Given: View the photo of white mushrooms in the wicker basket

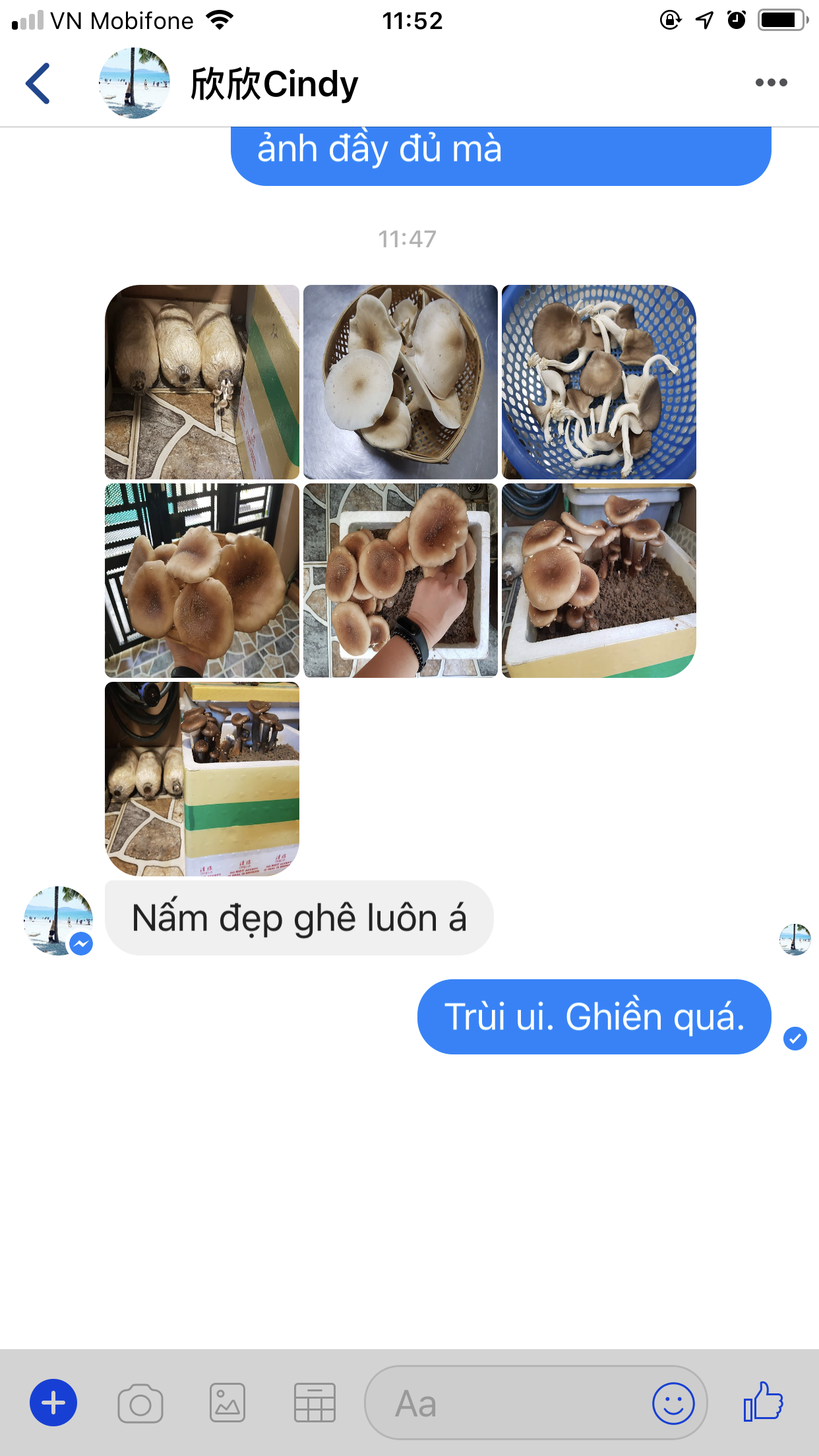Looking at the screenshot, I should pos(400,382).
